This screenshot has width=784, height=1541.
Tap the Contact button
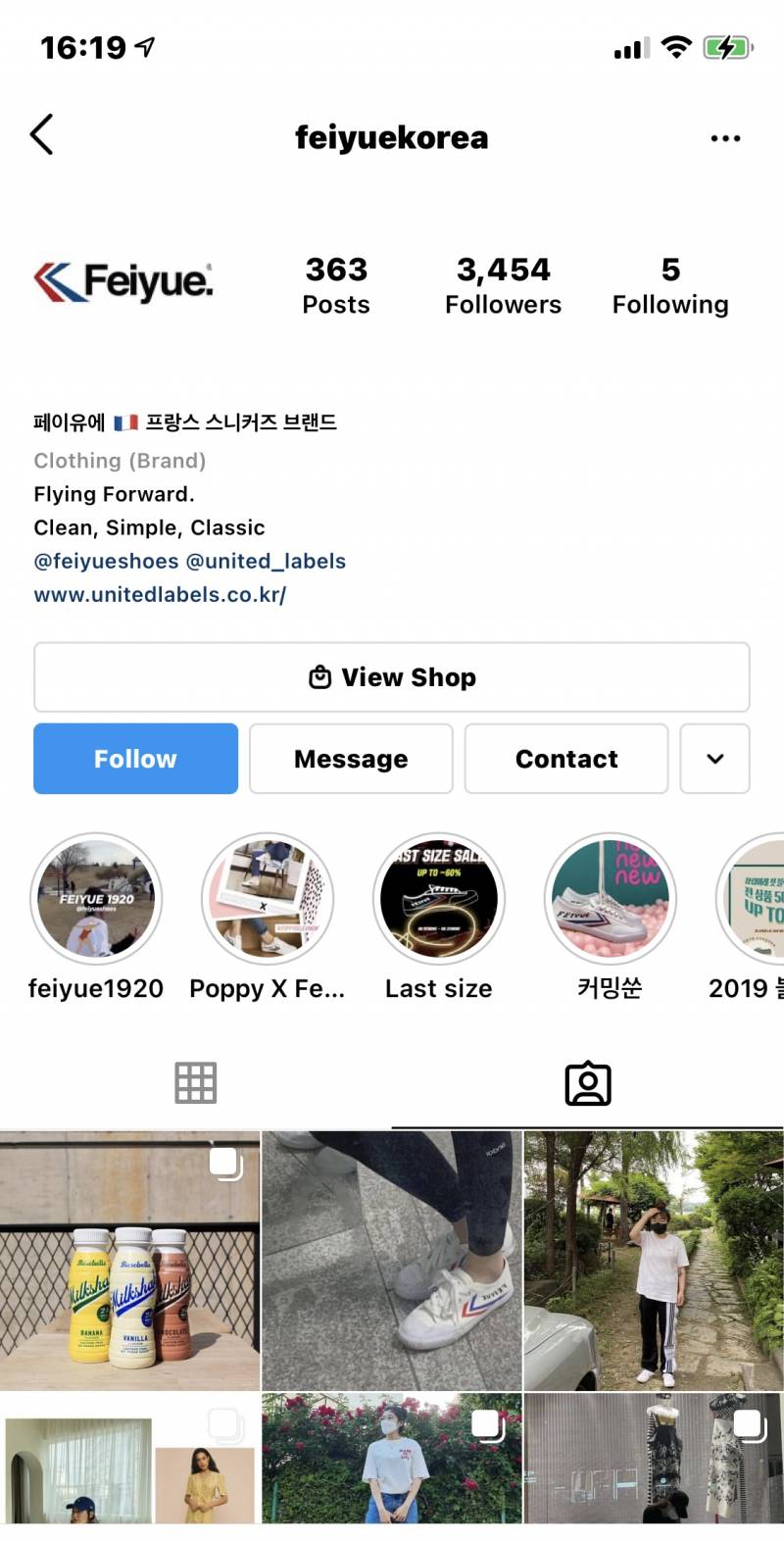[x=566, y=759]
